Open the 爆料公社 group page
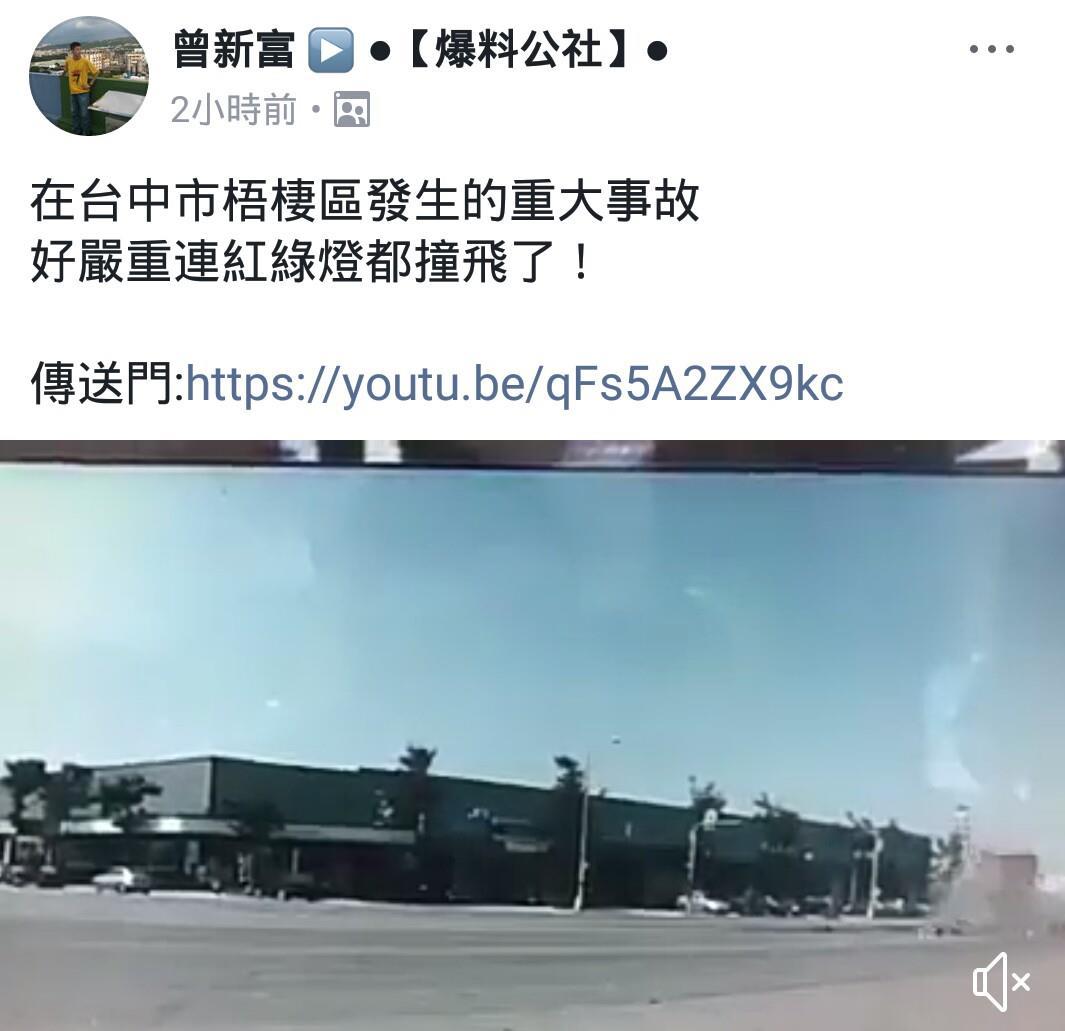The image size is (1065, 1031). (518, 49)
